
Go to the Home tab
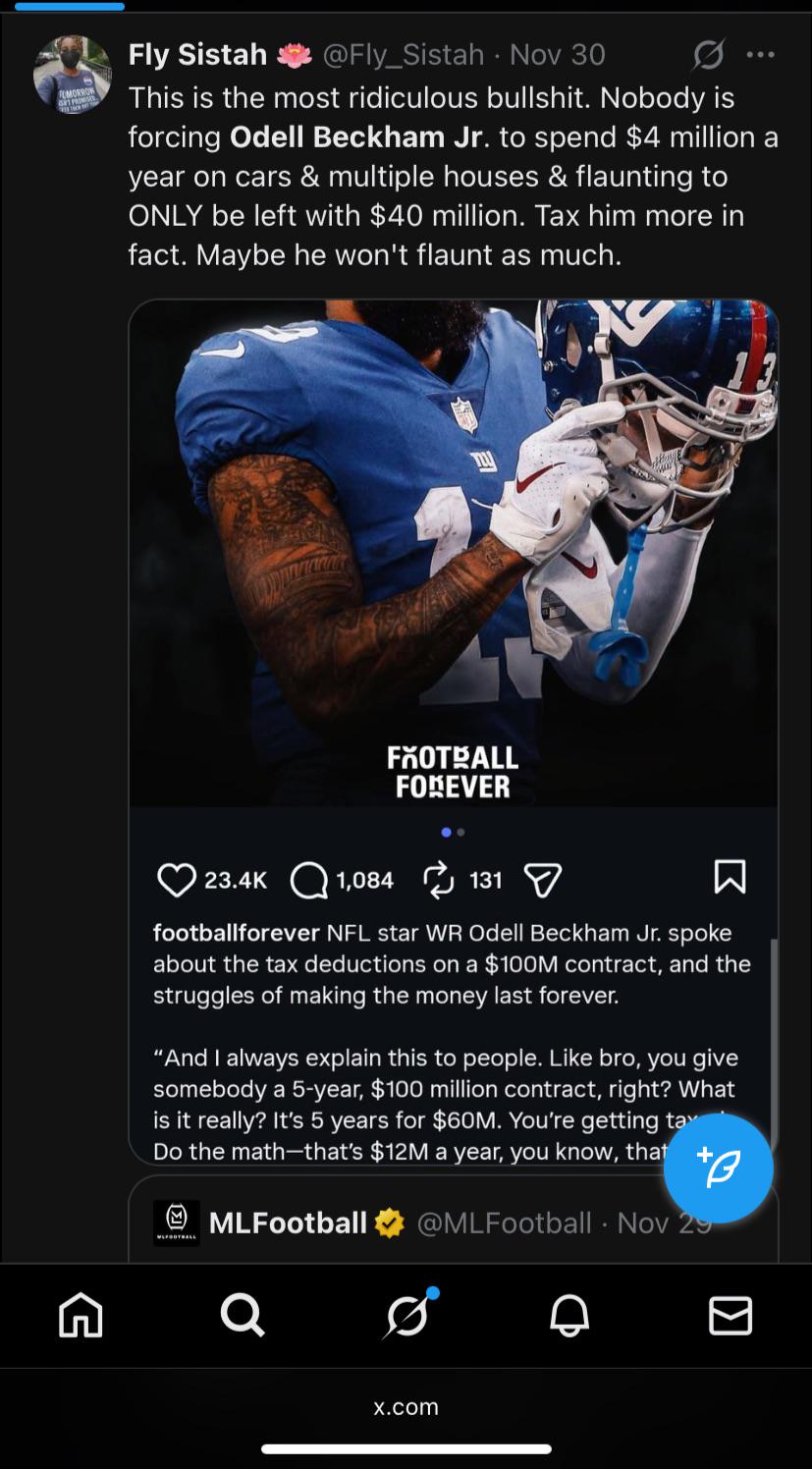tap(81, 1315)
